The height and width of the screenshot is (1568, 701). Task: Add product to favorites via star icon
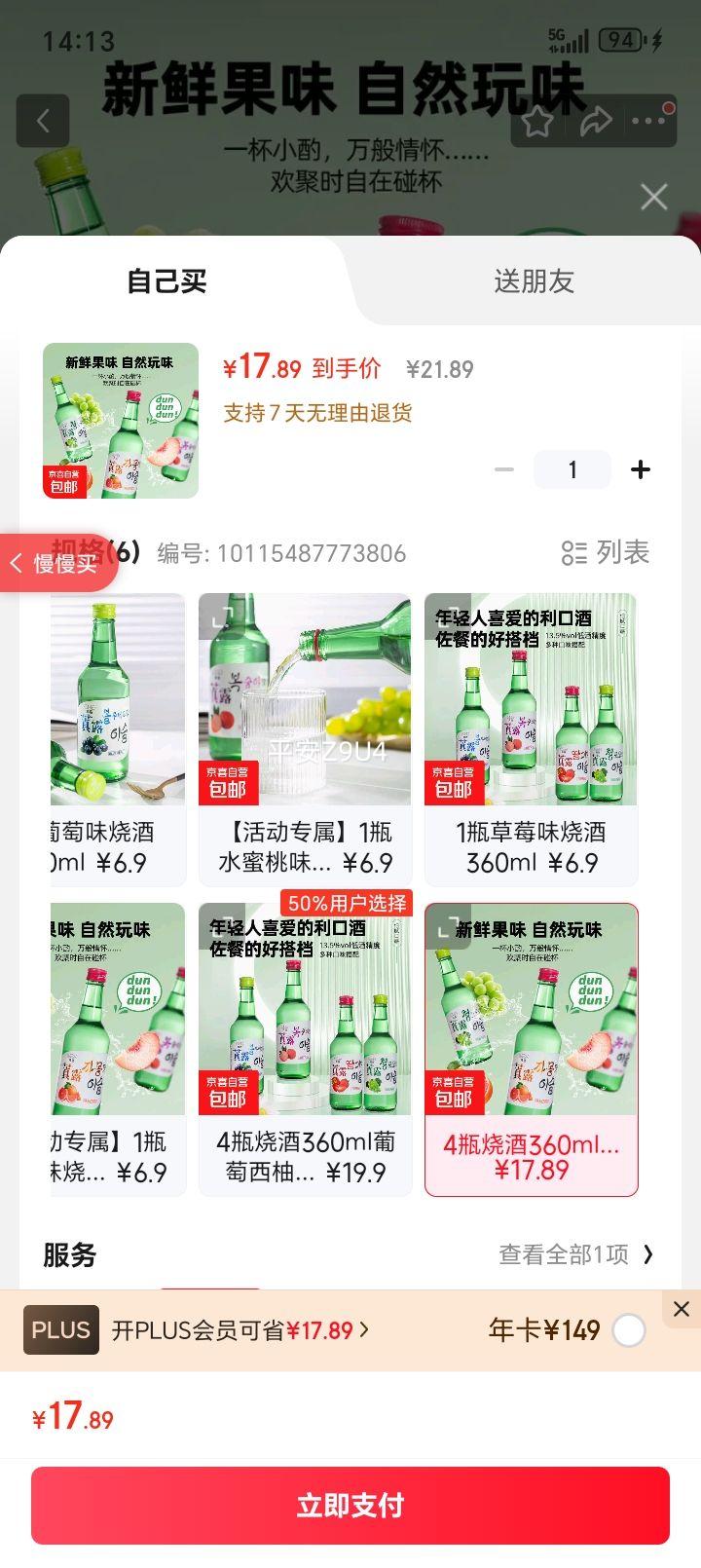pyautogui.click(x=537, y=123)
